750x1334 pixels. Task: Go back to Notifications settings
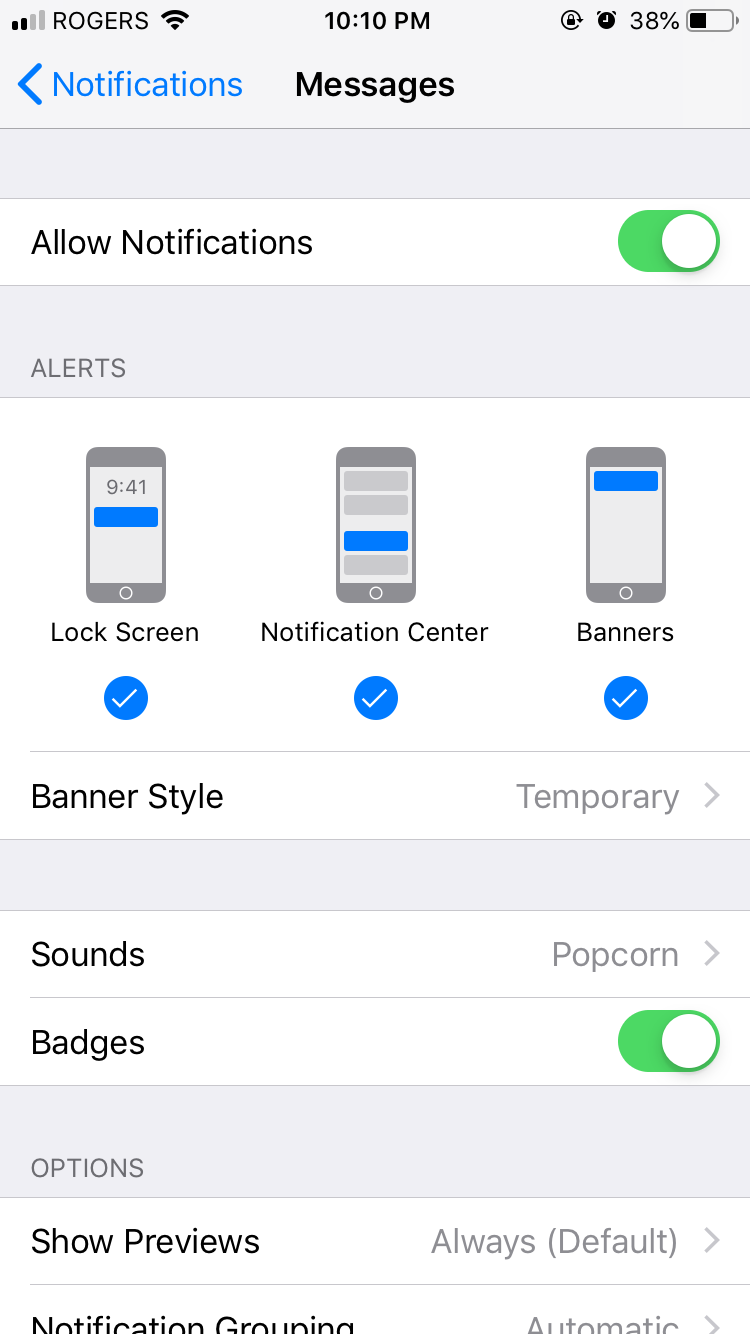pos(130,85)
